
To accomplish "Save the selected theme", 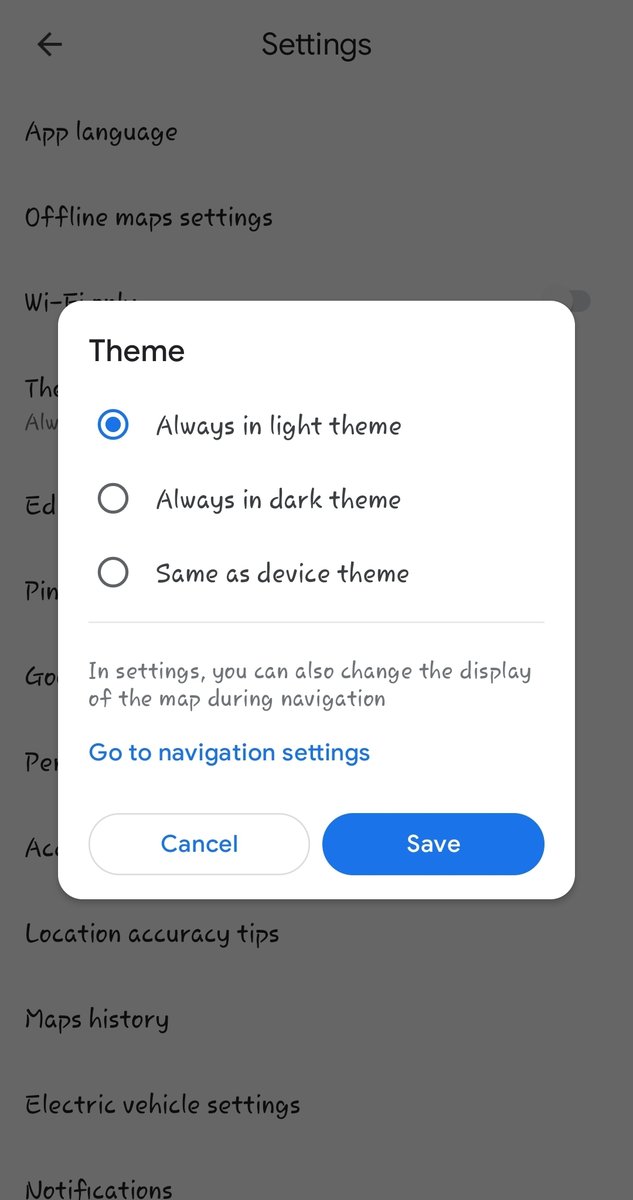I will click(433, 844).
